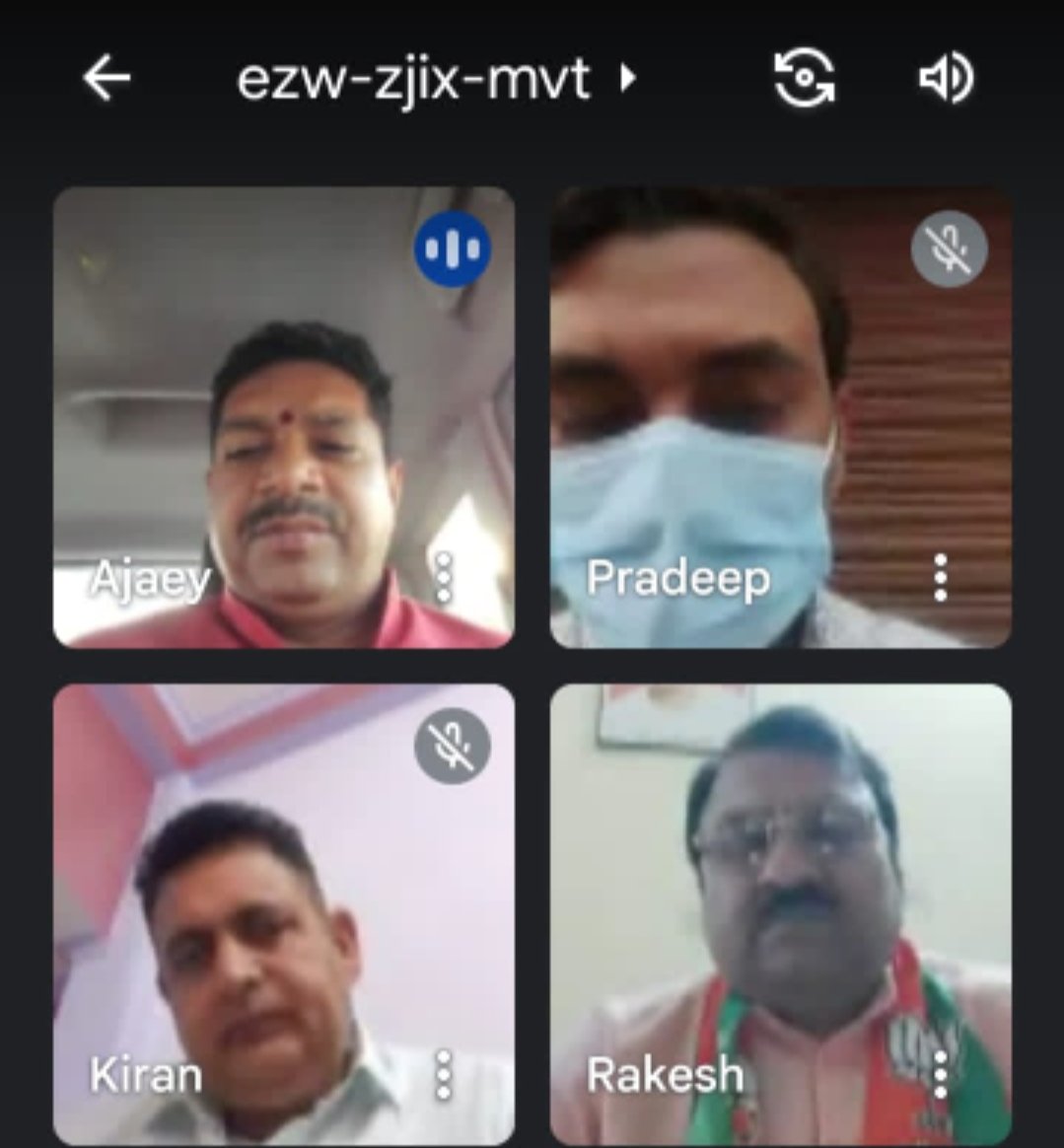This screenshot has width=1064, height=1148.
Task: Open options menu for Rakesh
Action: (x=941, y=1074)
